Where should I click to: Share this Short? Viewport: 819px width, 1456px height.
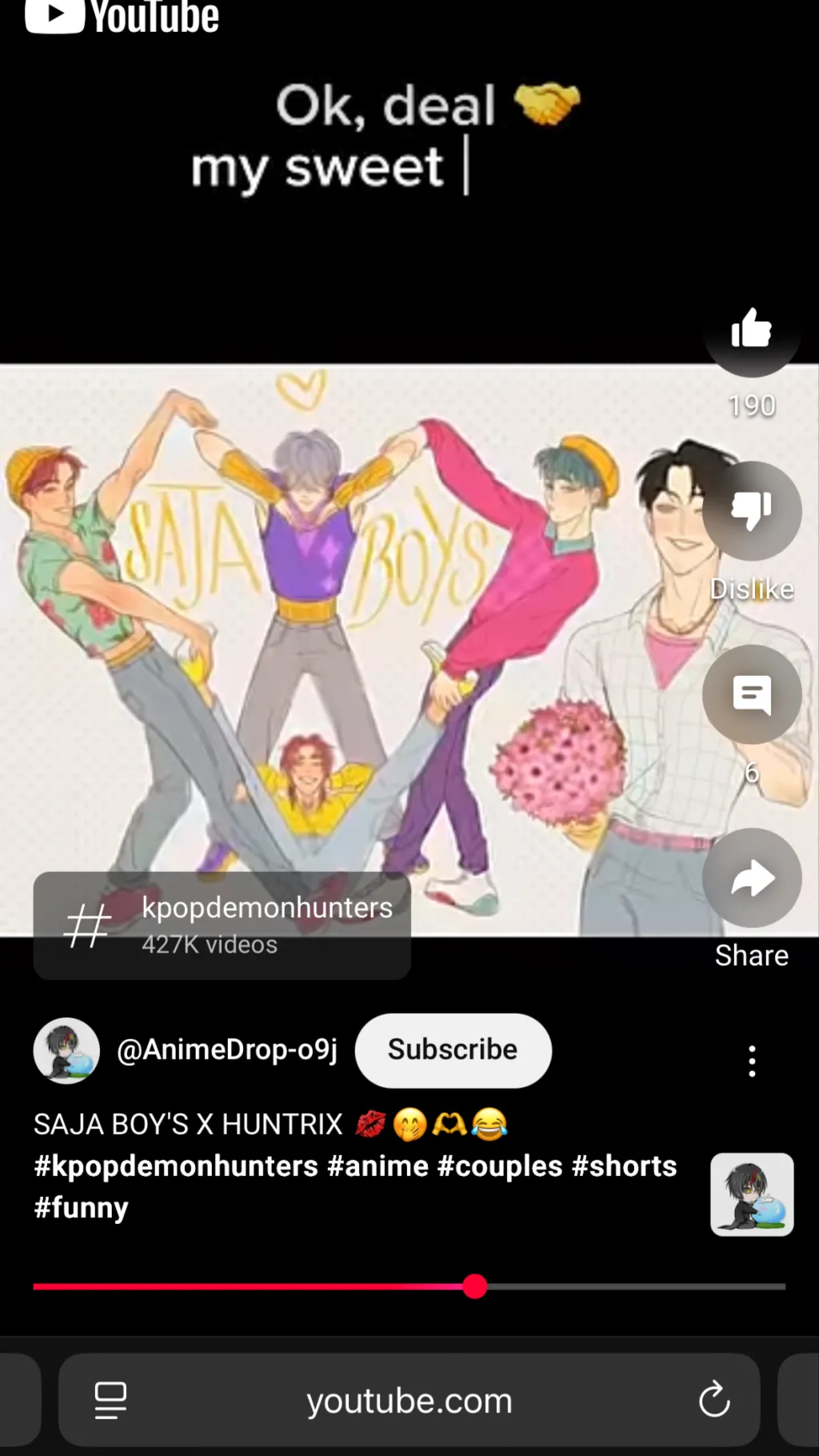(x=751, y=878)
